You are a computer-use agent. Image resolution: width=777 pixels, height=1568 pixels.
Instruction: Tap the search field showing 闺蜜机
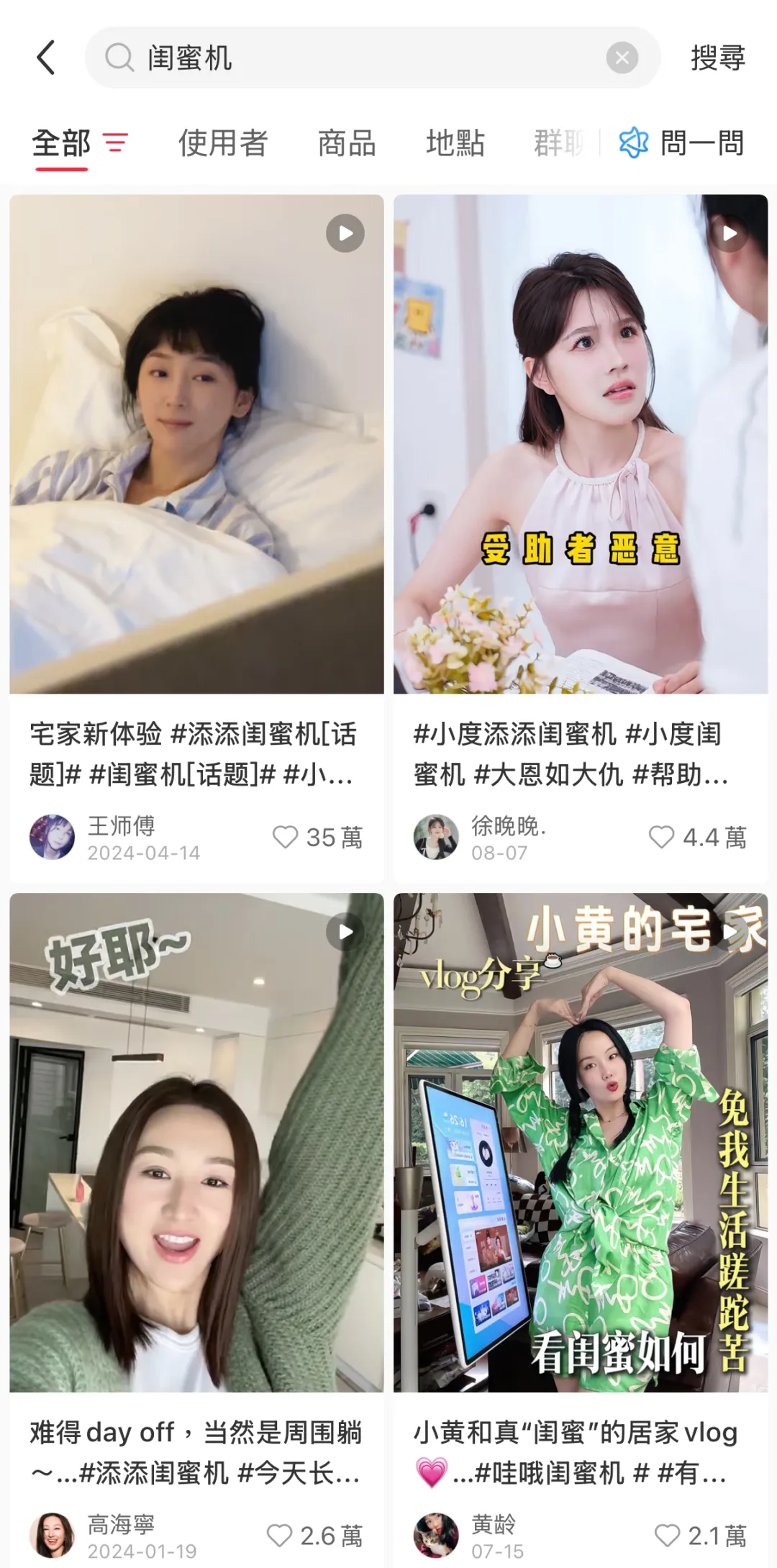(324, 57)
